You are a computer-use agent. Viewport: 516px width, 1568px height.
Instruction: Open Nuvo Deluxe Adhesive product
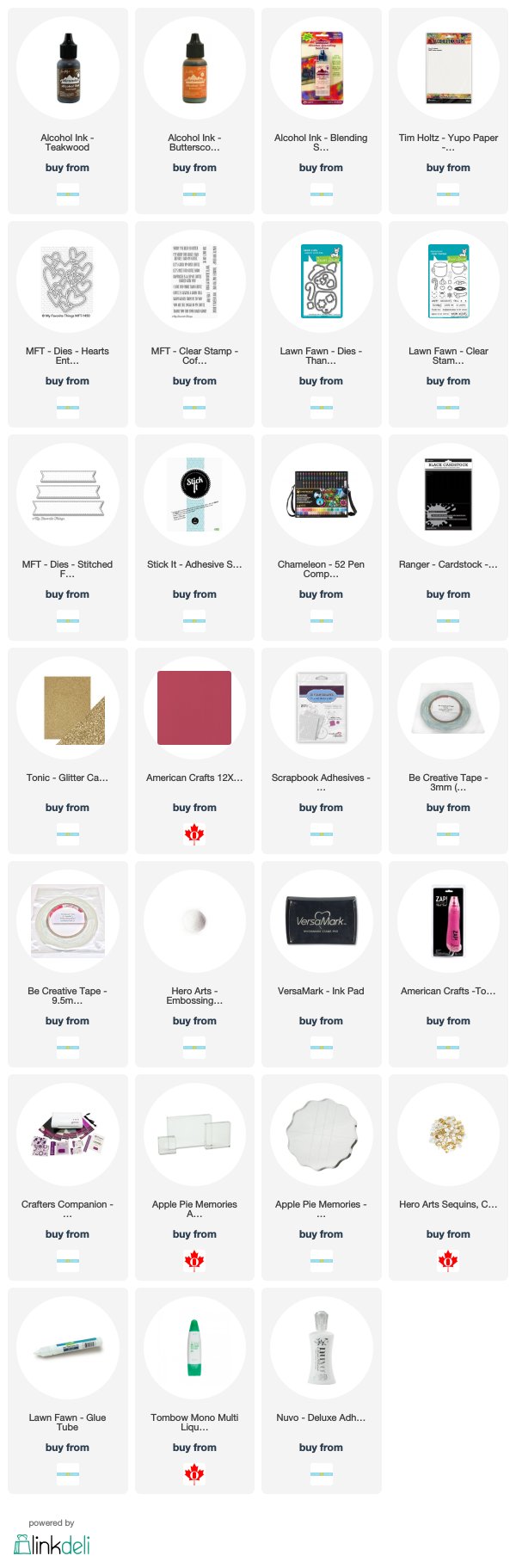321,1349
